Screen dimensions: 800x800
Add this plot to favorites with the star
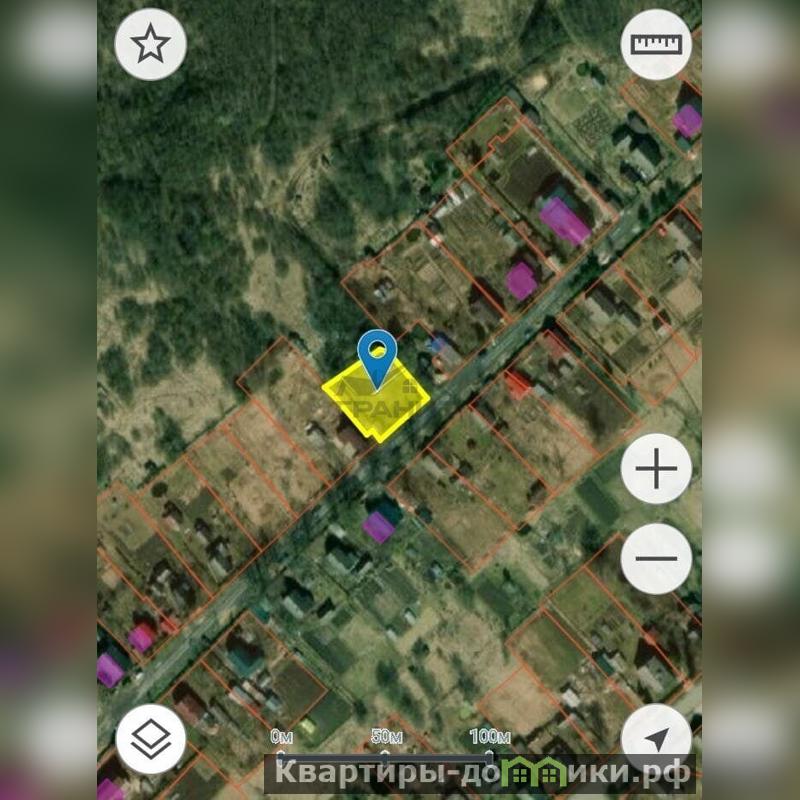coord(150,45)
